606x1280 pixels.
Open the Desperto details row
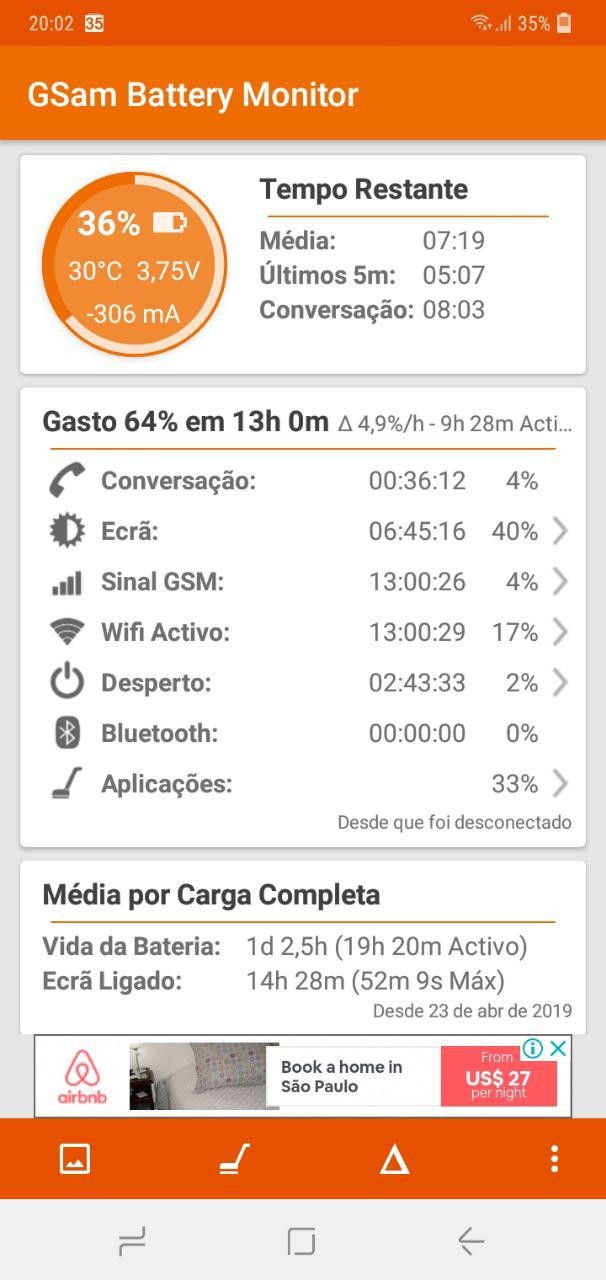click(308, 683)
